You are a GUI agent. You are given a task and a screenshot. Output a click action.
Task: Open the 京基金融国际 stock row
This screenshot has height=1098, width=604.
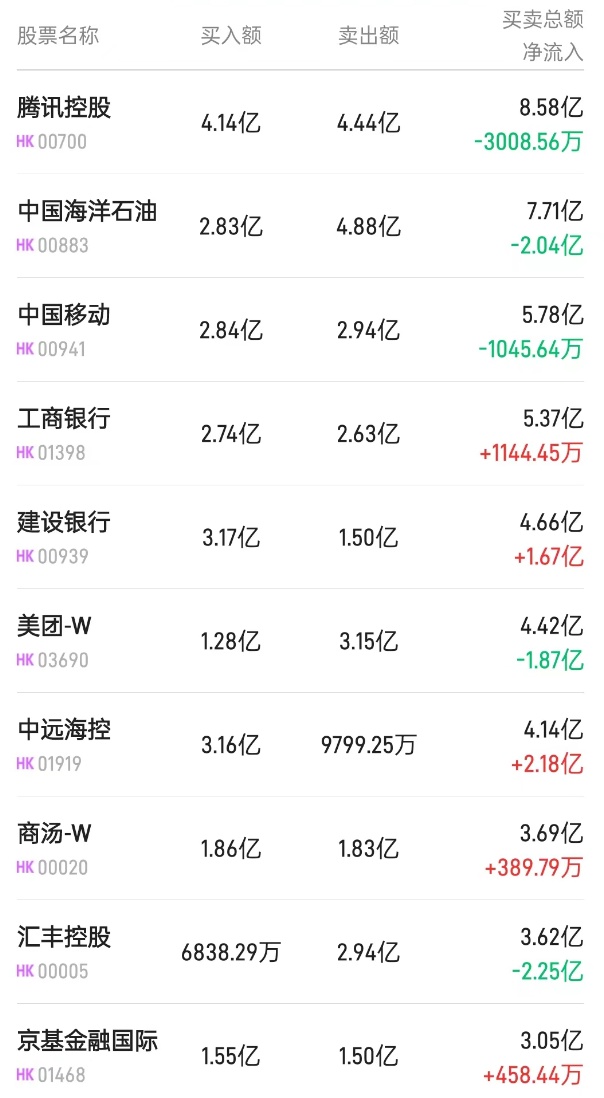(87, 1042)
